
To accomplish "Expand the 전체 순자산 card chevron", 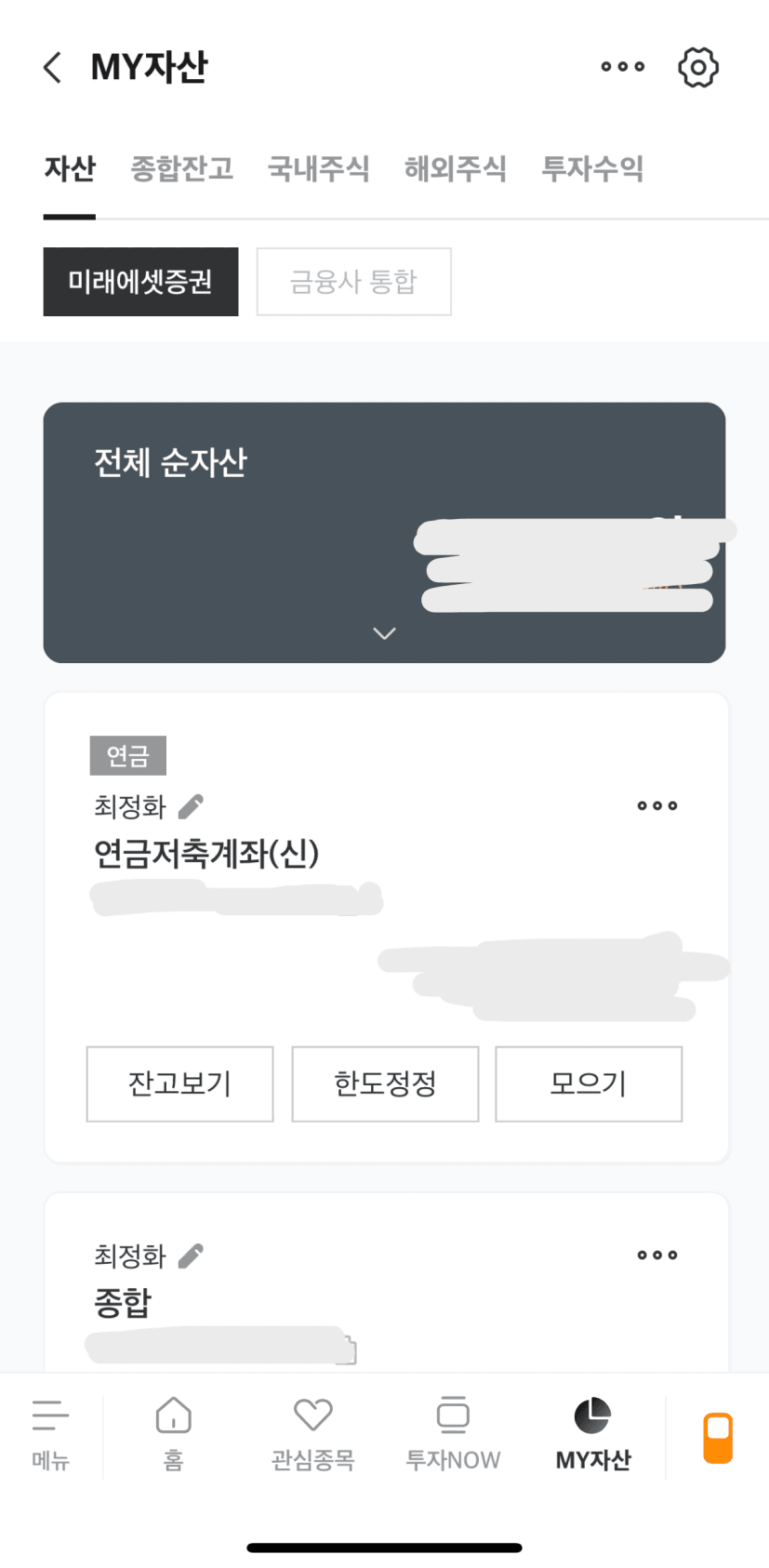I will tap(384, 633).
